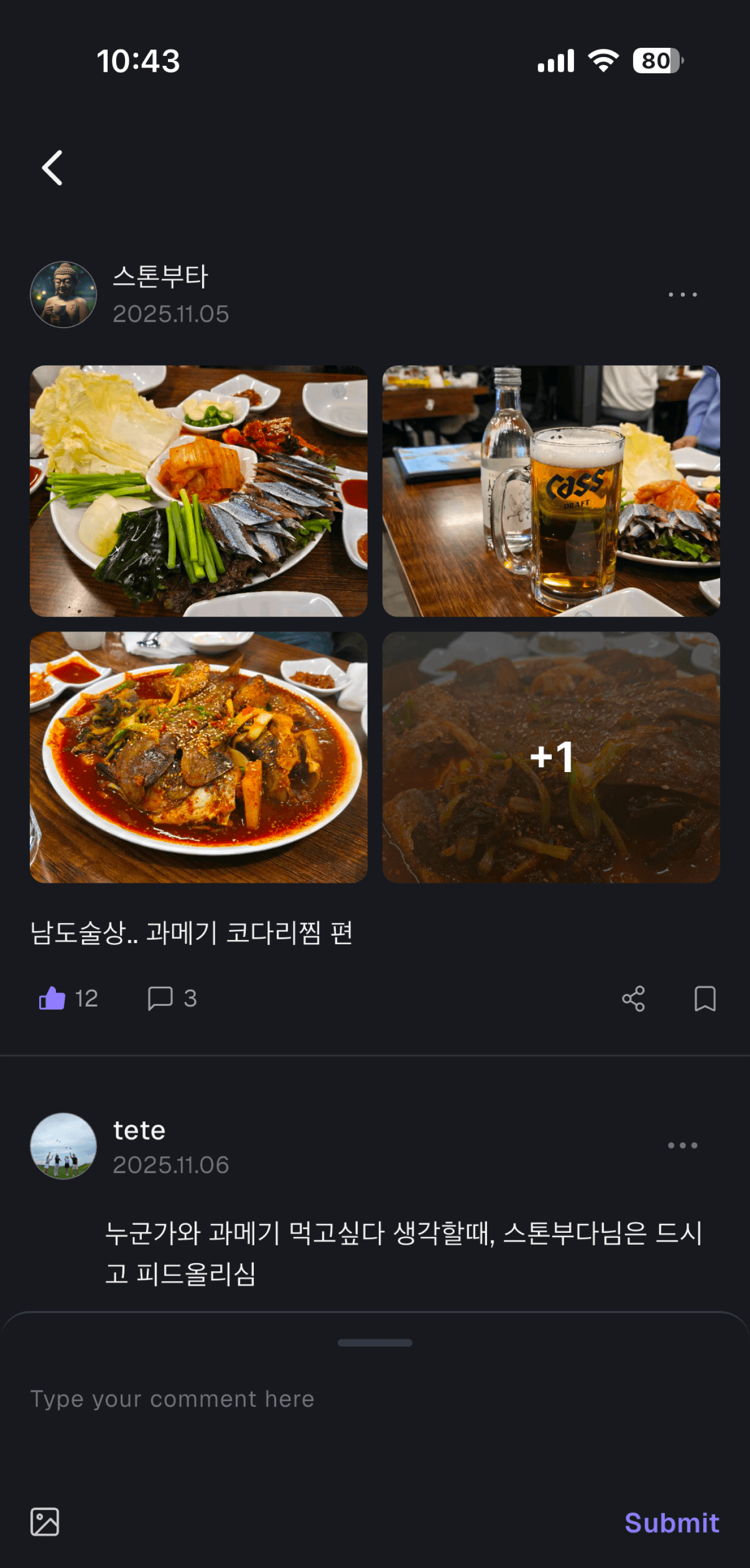Attach an image to the comment

click(45, 1522)
